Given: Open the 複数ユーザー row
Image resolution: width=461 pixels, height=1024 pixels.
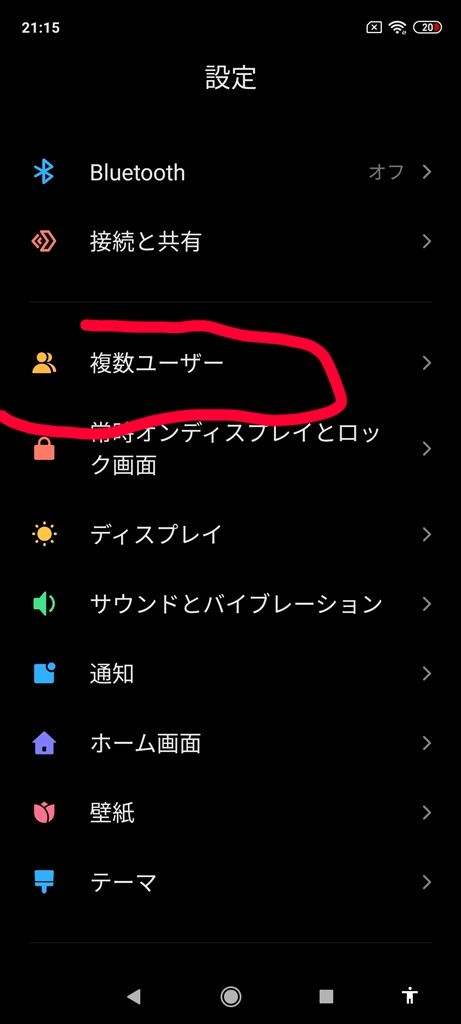Looking at the screenshot, I should tap(230, 362).
